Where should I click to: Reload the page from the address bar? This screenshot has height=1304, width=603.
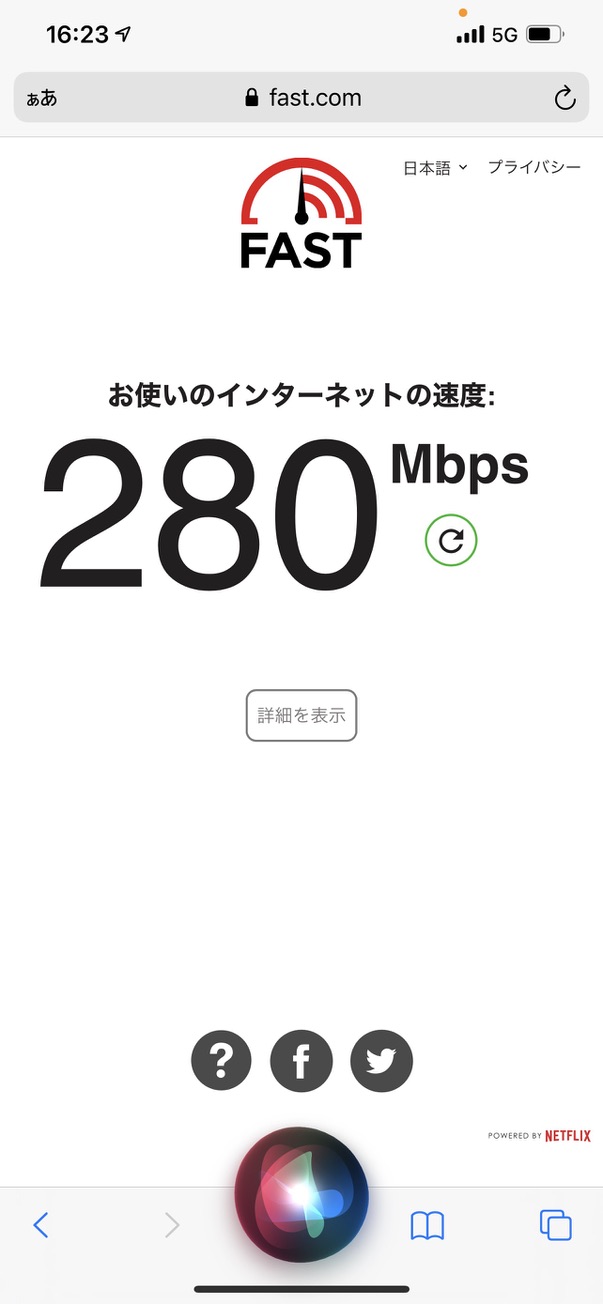pyautogui.click(x=565, y=98)
